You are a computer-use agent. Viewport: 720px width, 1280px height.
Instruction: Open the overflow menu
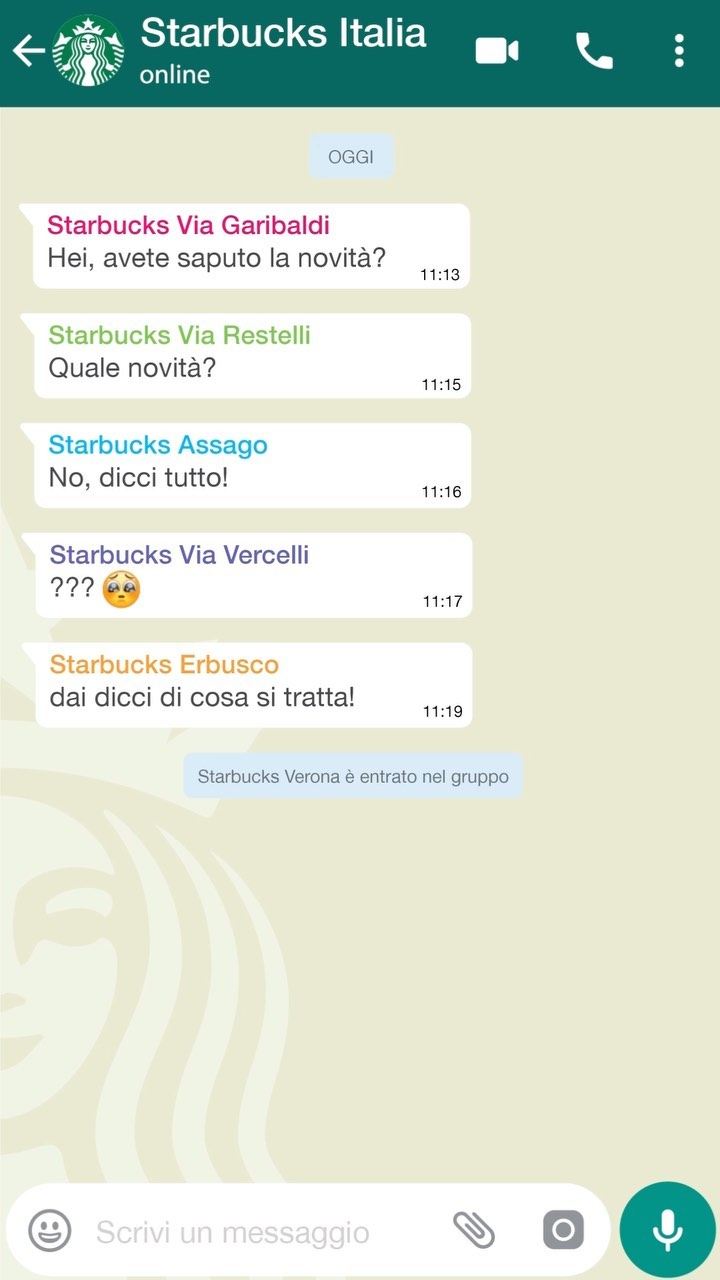679,51
